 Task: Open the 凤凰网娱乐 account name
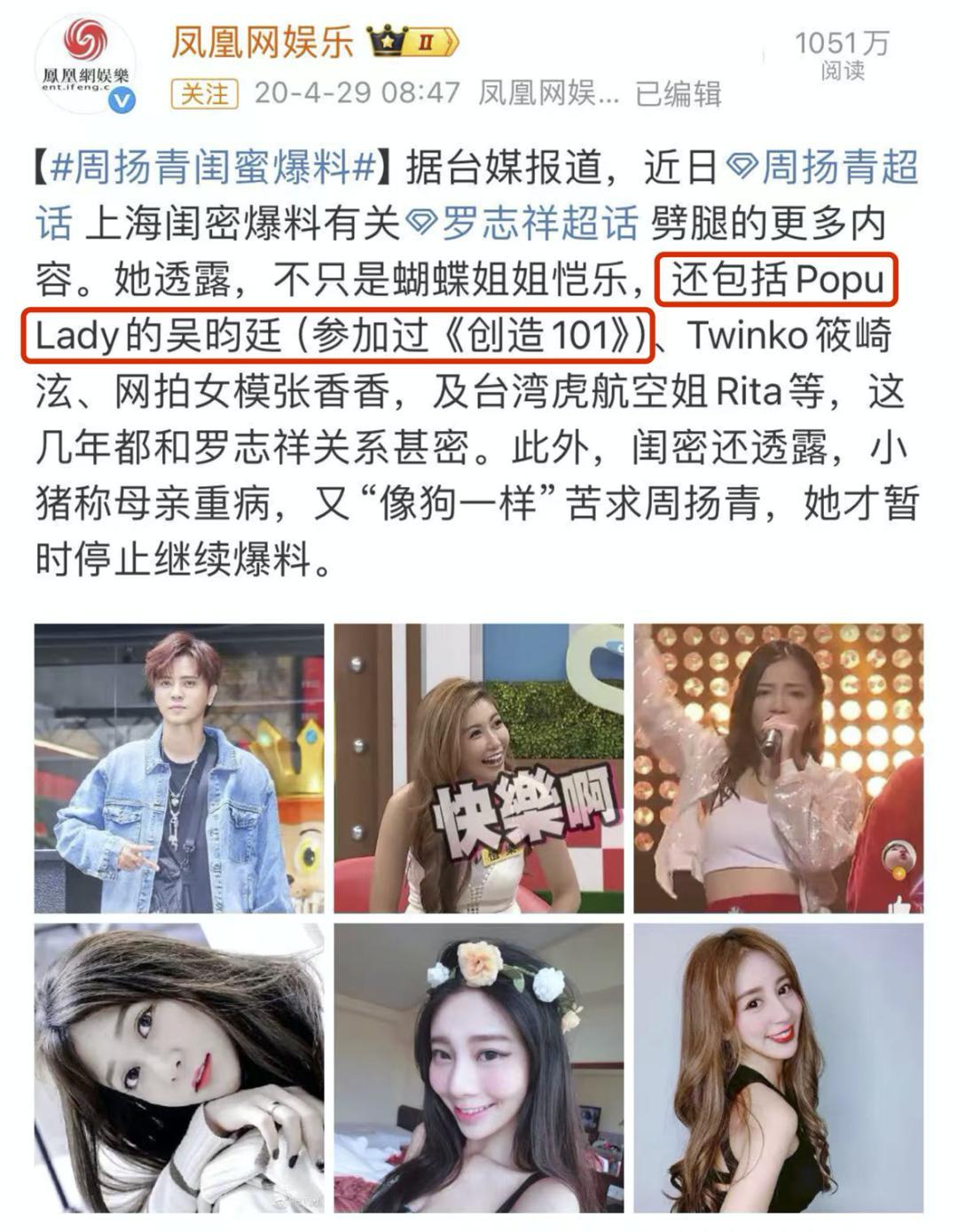[x=263, y=42]
